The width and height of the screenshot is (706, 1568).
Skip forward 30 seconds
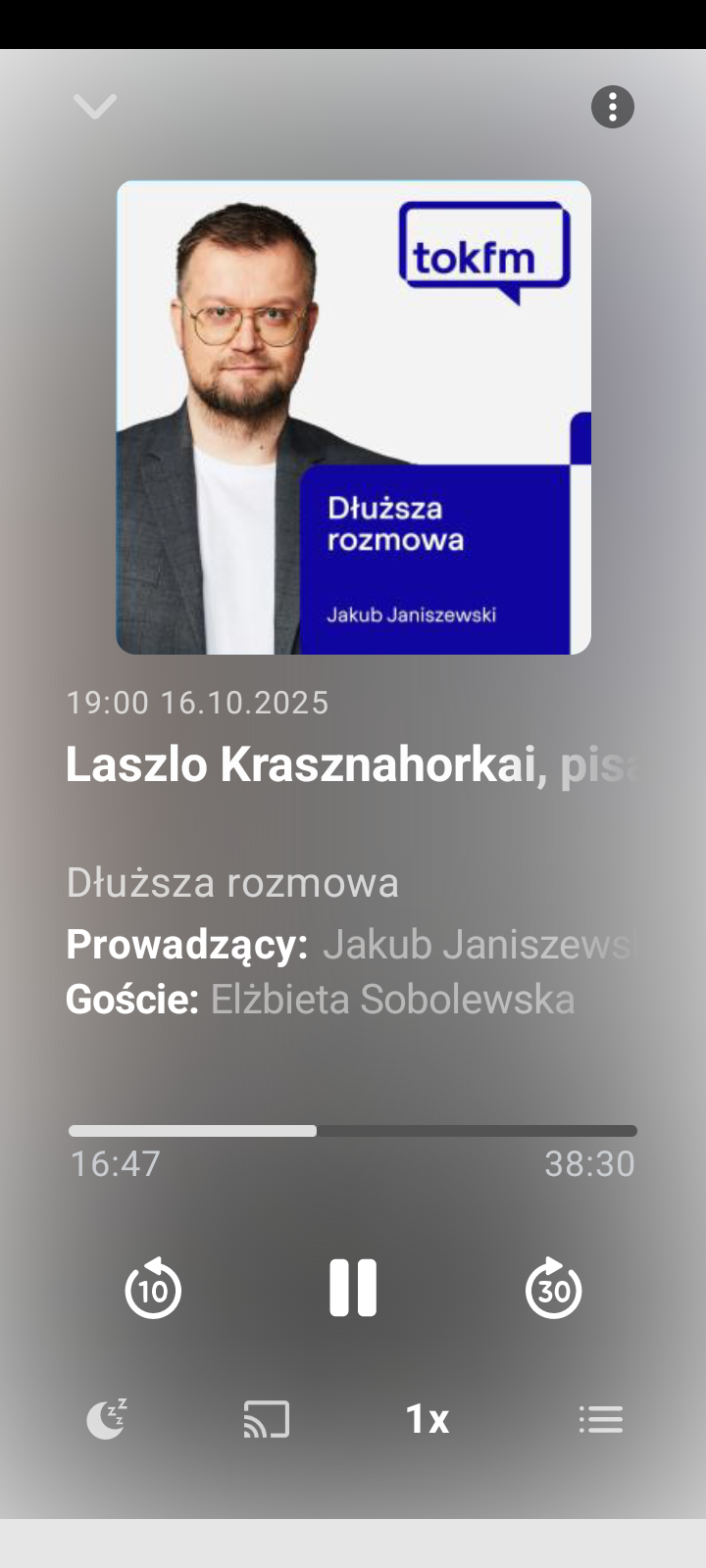[554, 1289]
